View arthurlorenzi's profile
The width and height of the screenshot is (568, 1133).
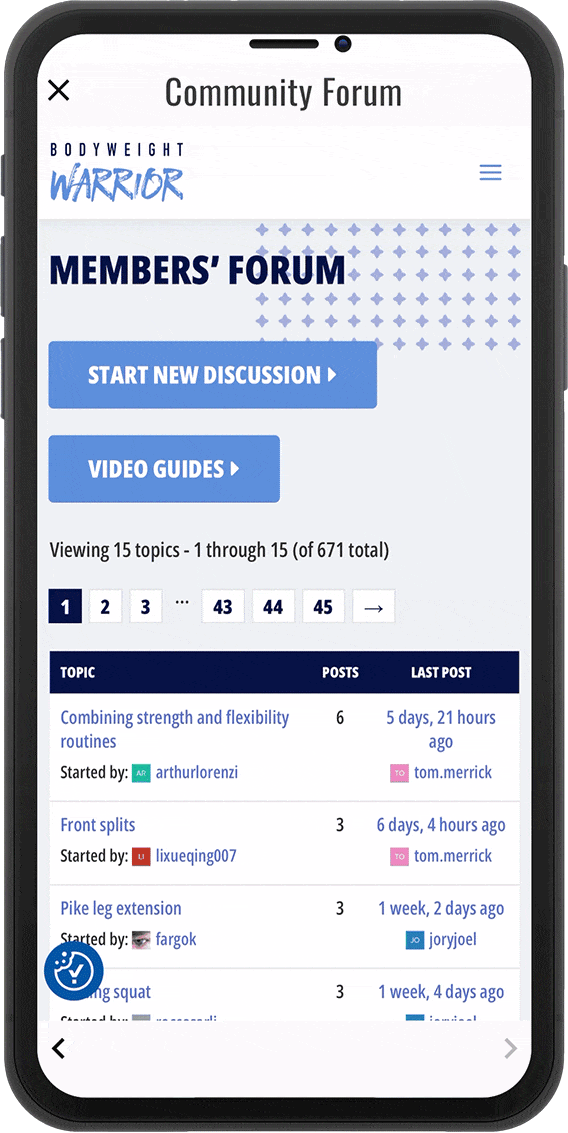pos(197,772)
